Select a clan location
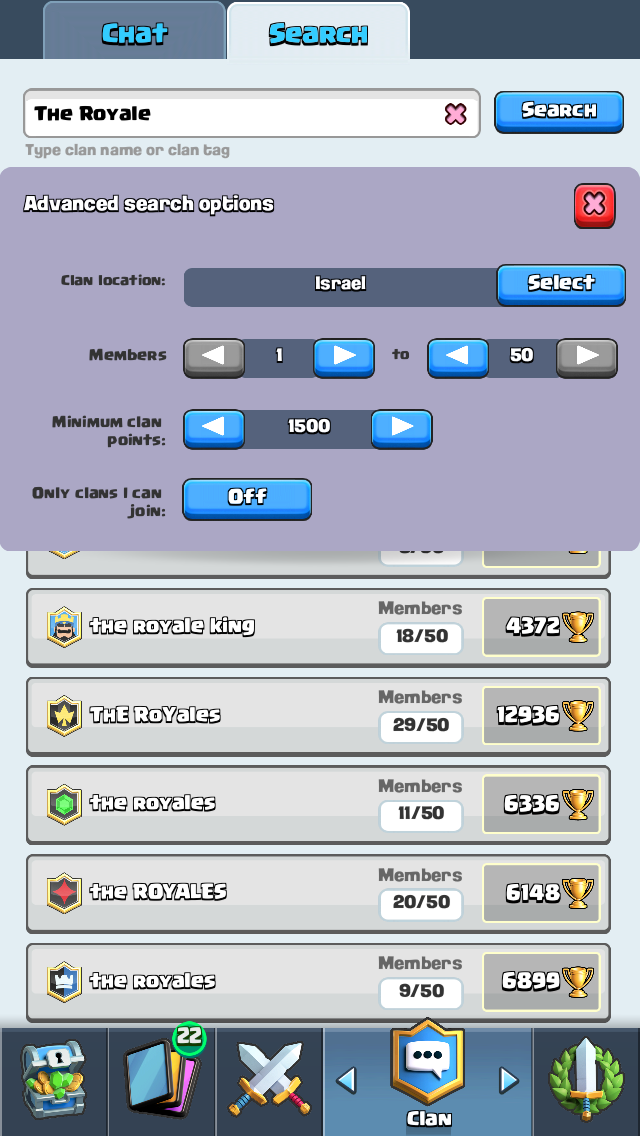The image size is (640, 1136). point(560,285)
